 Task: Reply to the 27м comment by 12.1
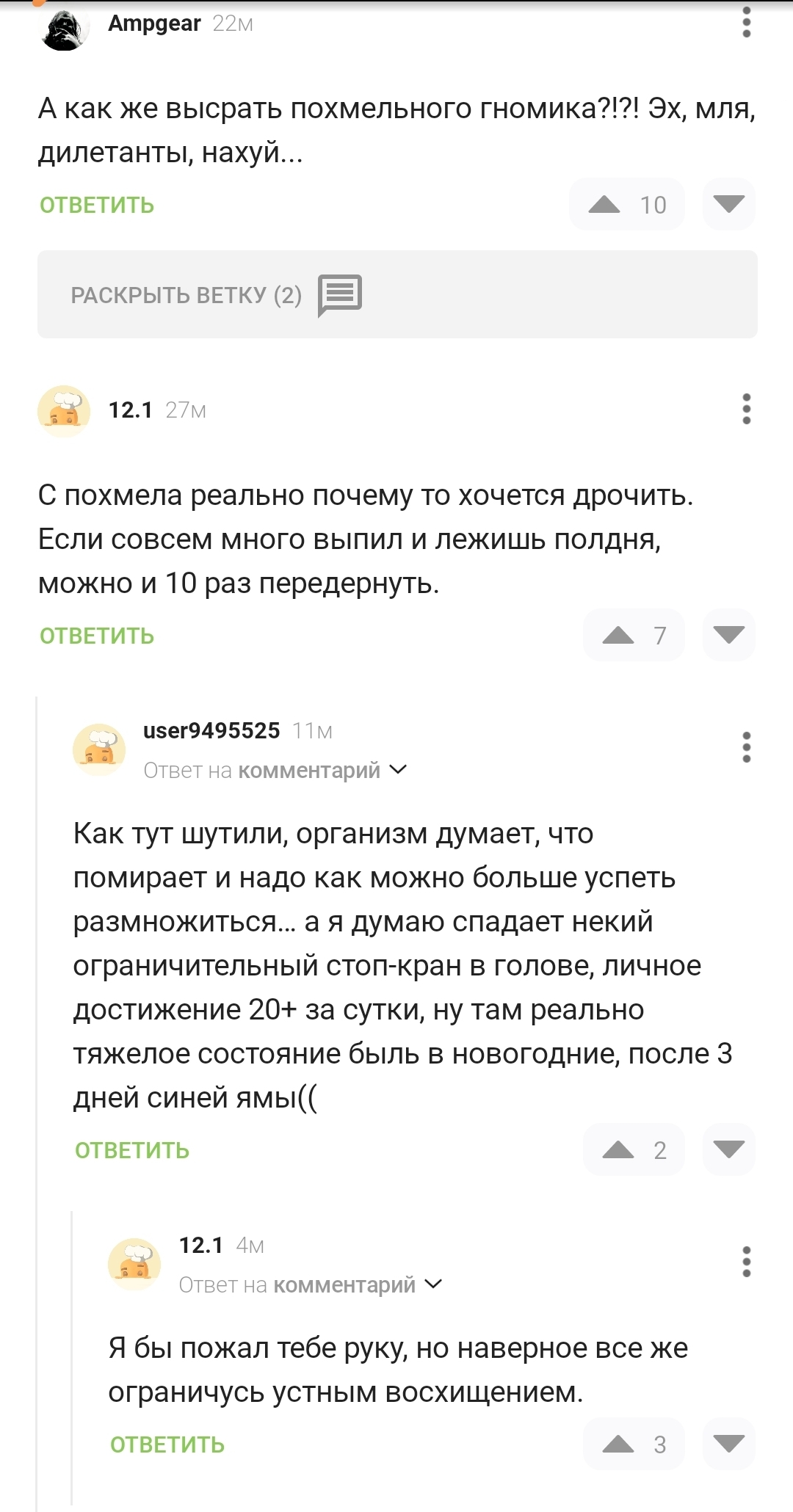[x=97, y=636]
